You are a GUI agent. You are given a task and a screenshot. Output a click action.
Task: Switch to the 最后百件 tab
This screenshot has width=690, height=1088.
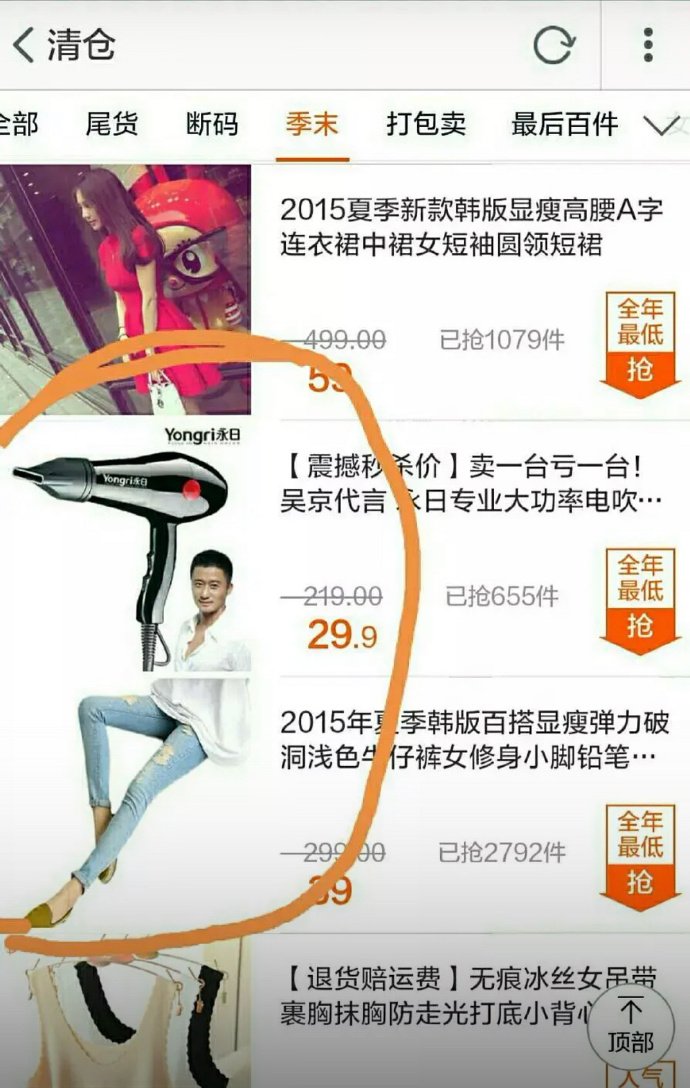point(564,125)
